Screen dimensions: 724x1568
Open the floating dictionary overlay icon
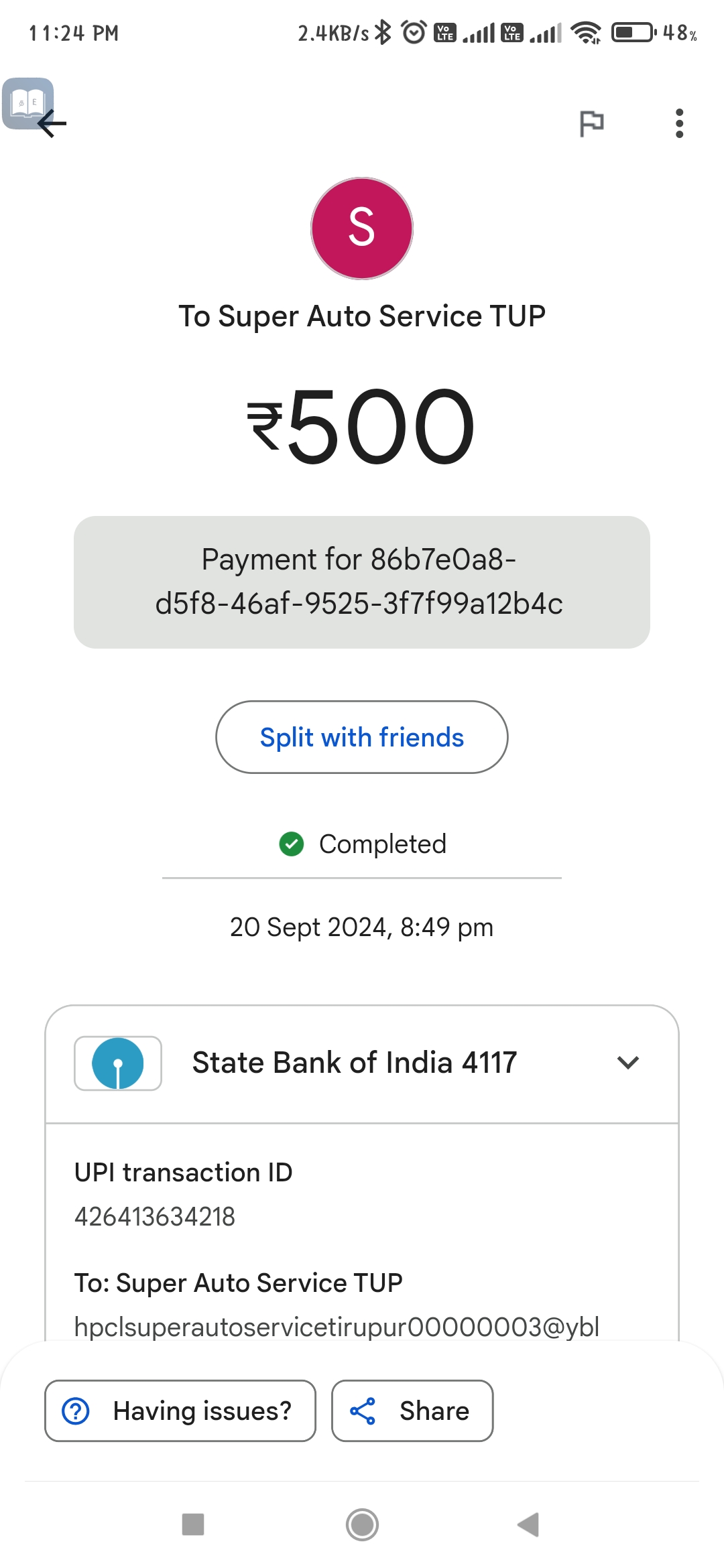click(27, 103)
